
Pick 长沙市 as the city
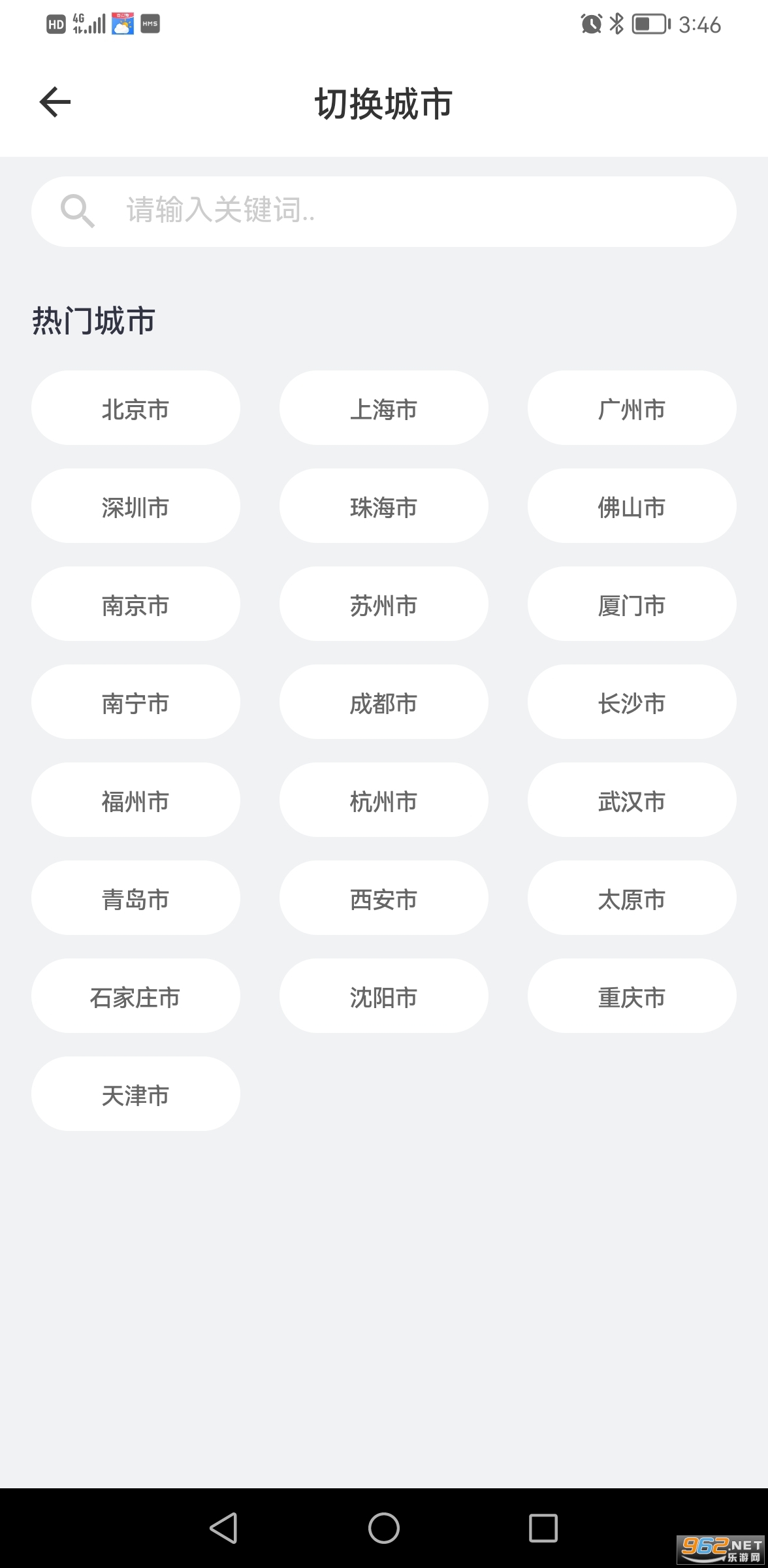632,702
